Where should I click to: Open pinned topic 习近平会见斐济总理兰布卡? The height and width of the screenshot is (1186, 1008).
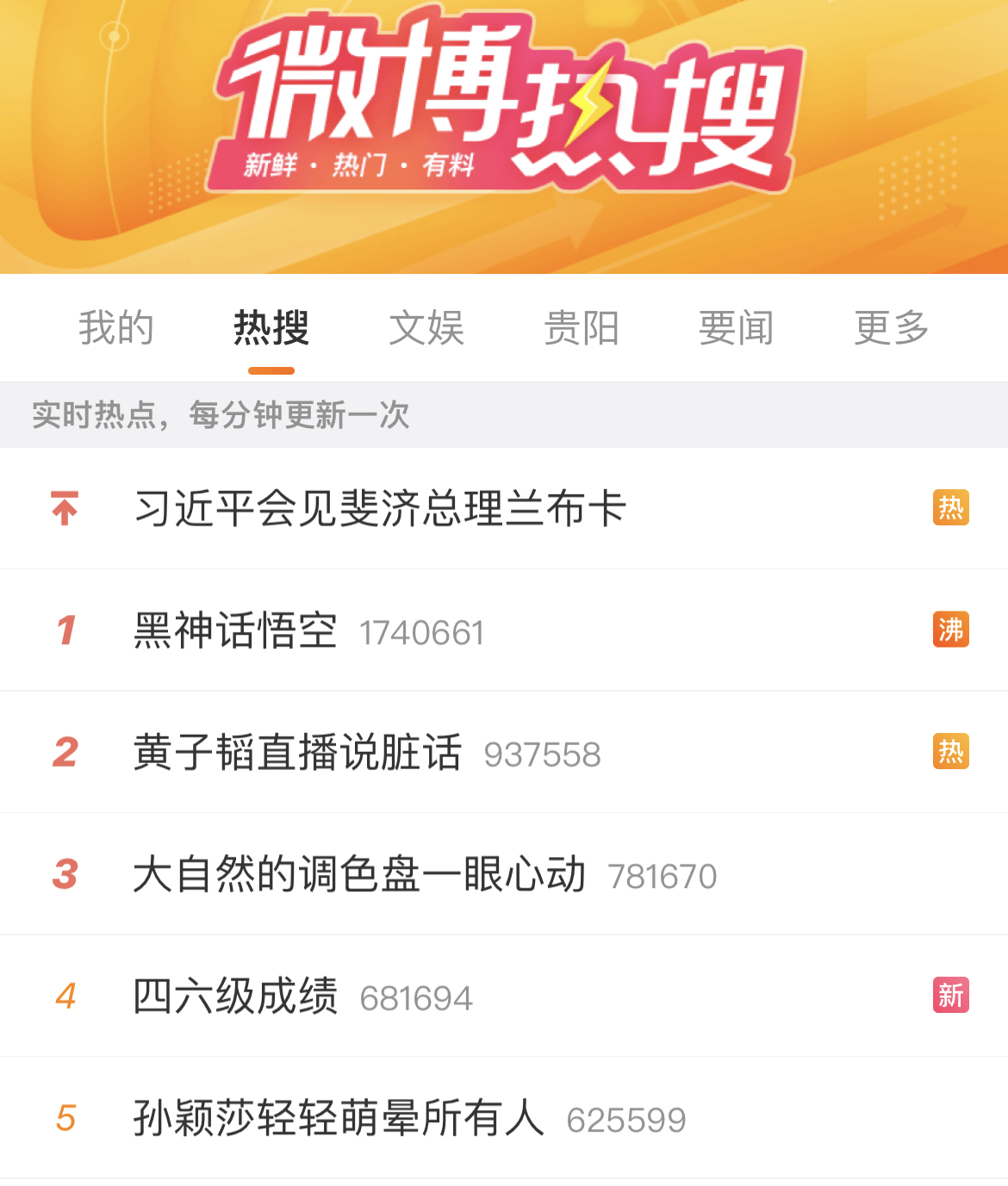380,508
